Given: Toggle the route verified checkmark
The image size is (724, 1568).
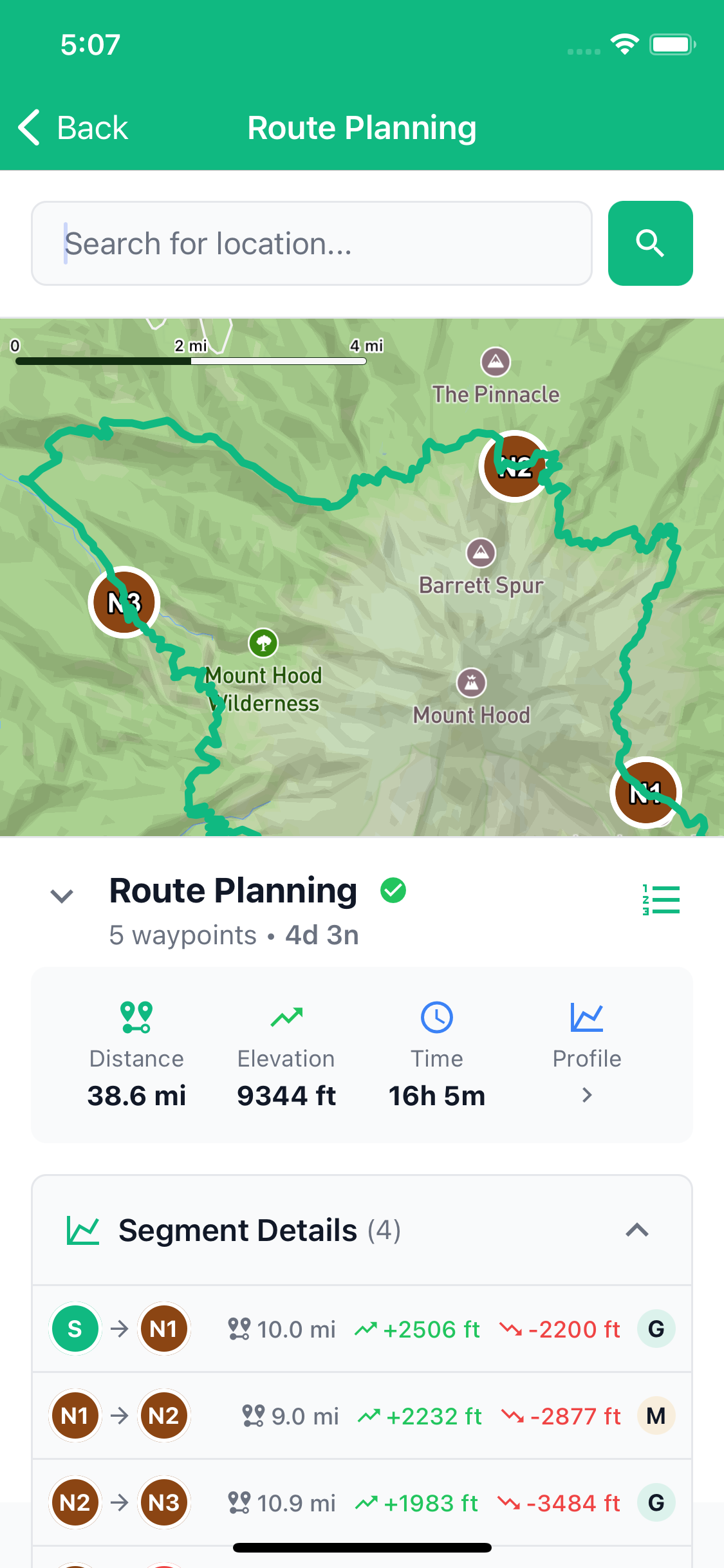Looking at the screenshot, I should click(393, 890).
